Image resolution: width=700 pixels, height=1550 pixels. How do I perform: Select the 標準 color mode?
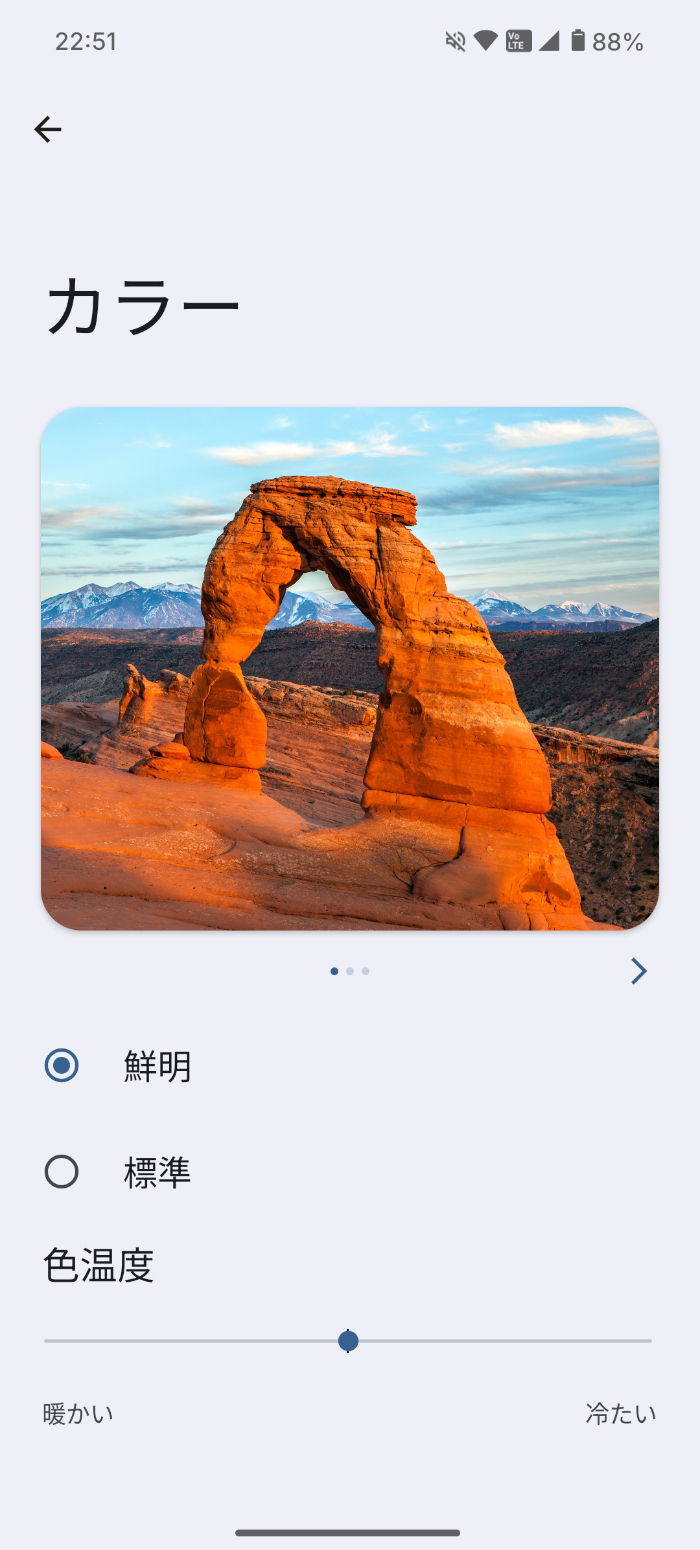(x=350, y=1171)
